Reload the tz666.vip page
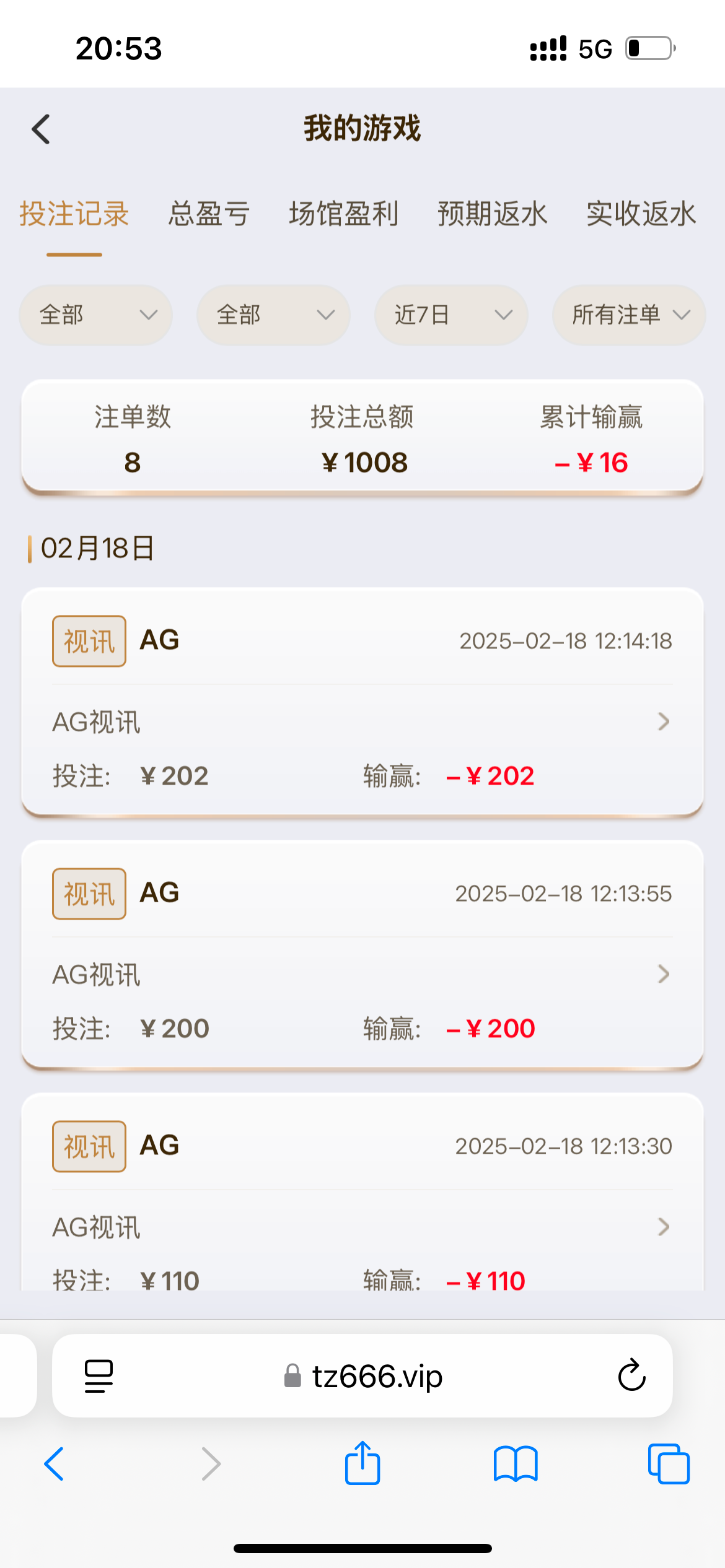 (631, 1375)
